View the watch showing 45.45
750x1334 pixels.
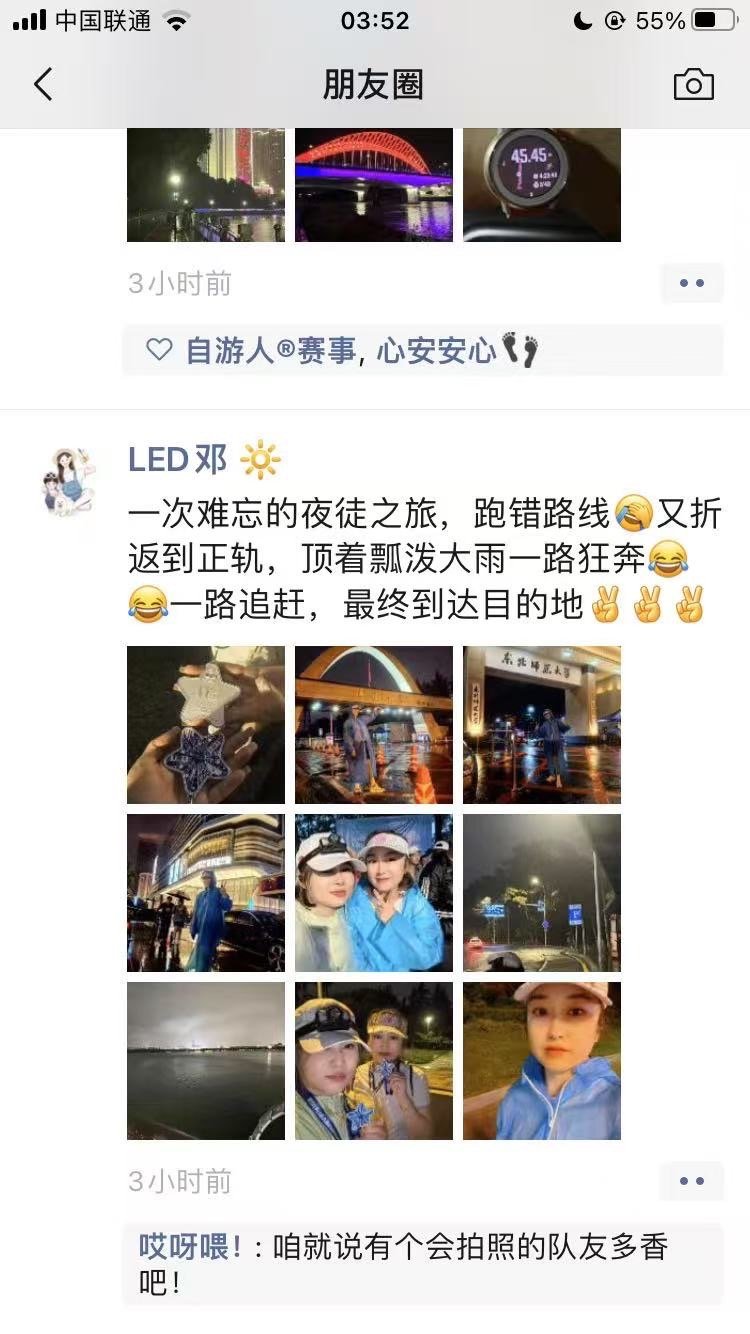(542, 185)
